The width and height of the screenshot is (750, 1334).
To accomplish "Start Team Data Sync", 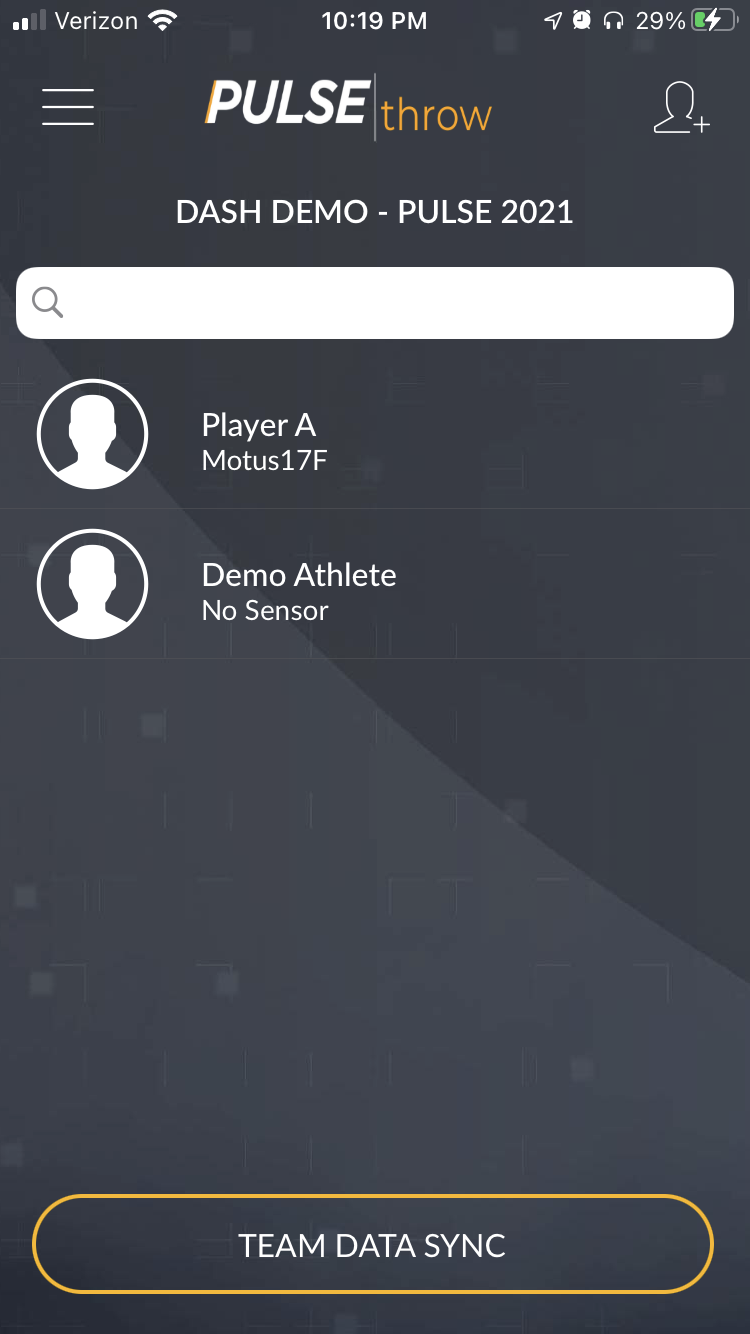I will (x=373, y=1245).
